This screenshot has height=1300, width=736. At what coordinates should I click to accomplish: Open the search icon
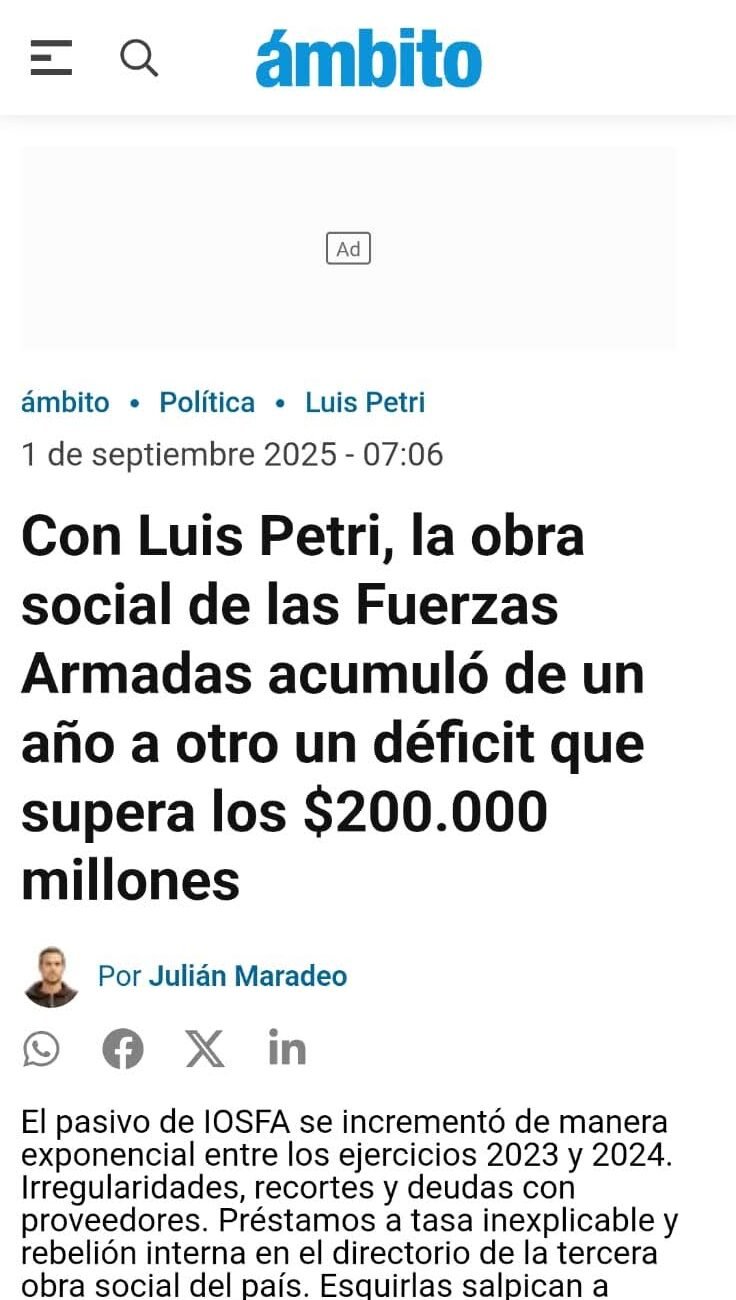coord(139,58)
